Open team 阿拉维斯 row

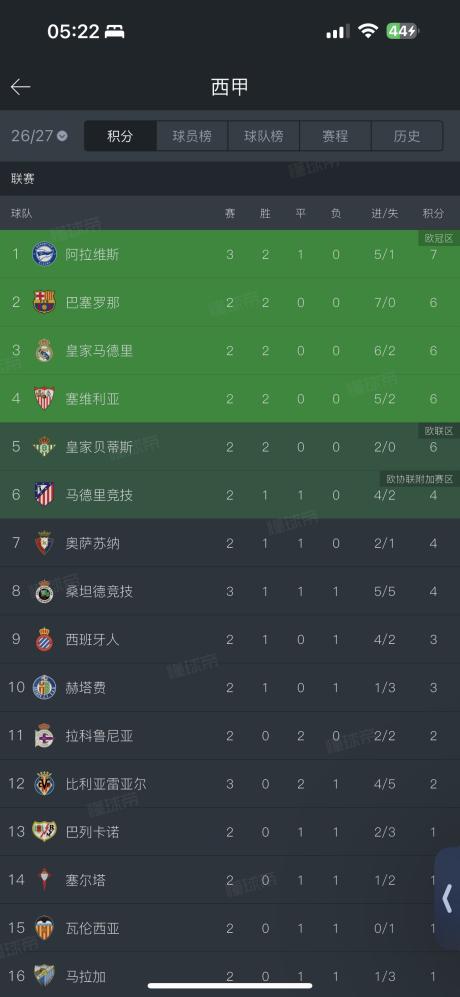(x=230, y=254)
